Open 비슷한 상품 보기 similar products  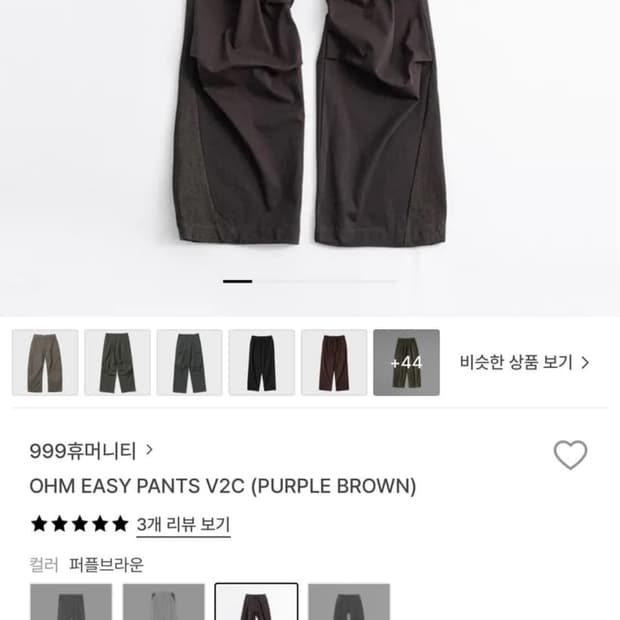click(524, 362)
